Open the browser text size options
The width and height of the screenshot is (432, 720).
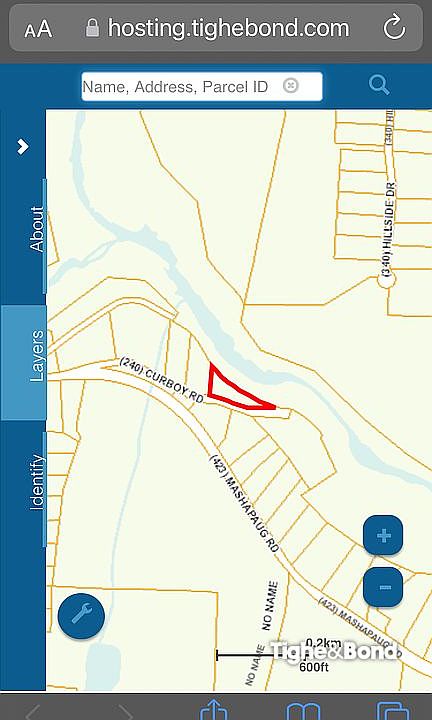(38, 29)
